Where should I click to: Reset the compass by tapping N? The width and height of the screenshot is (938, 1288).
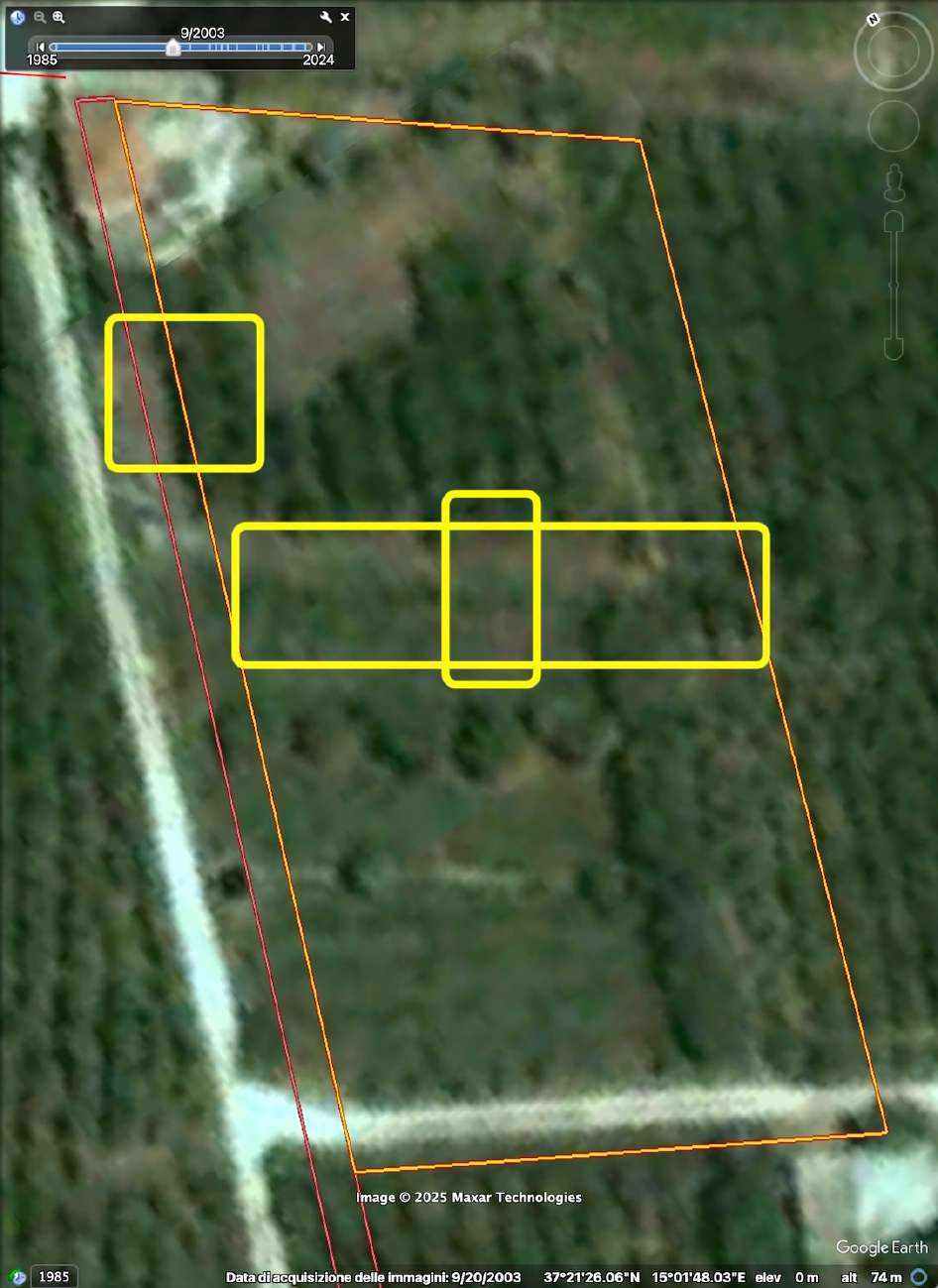[873, 19]
